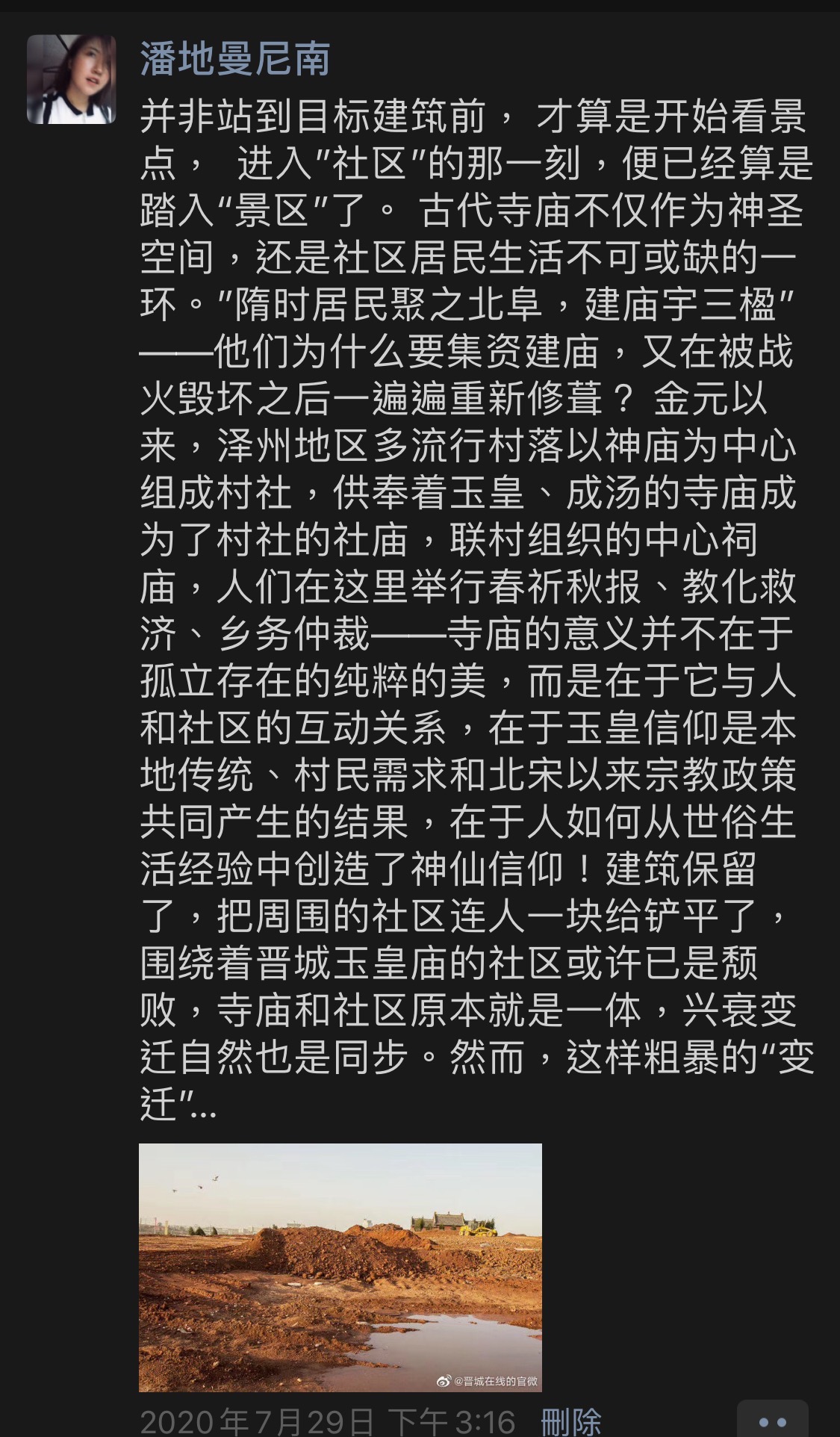Screen dimensions: 840x1437
Task: Tap the username 潘地曼尼南
Action: coord(234,58)
